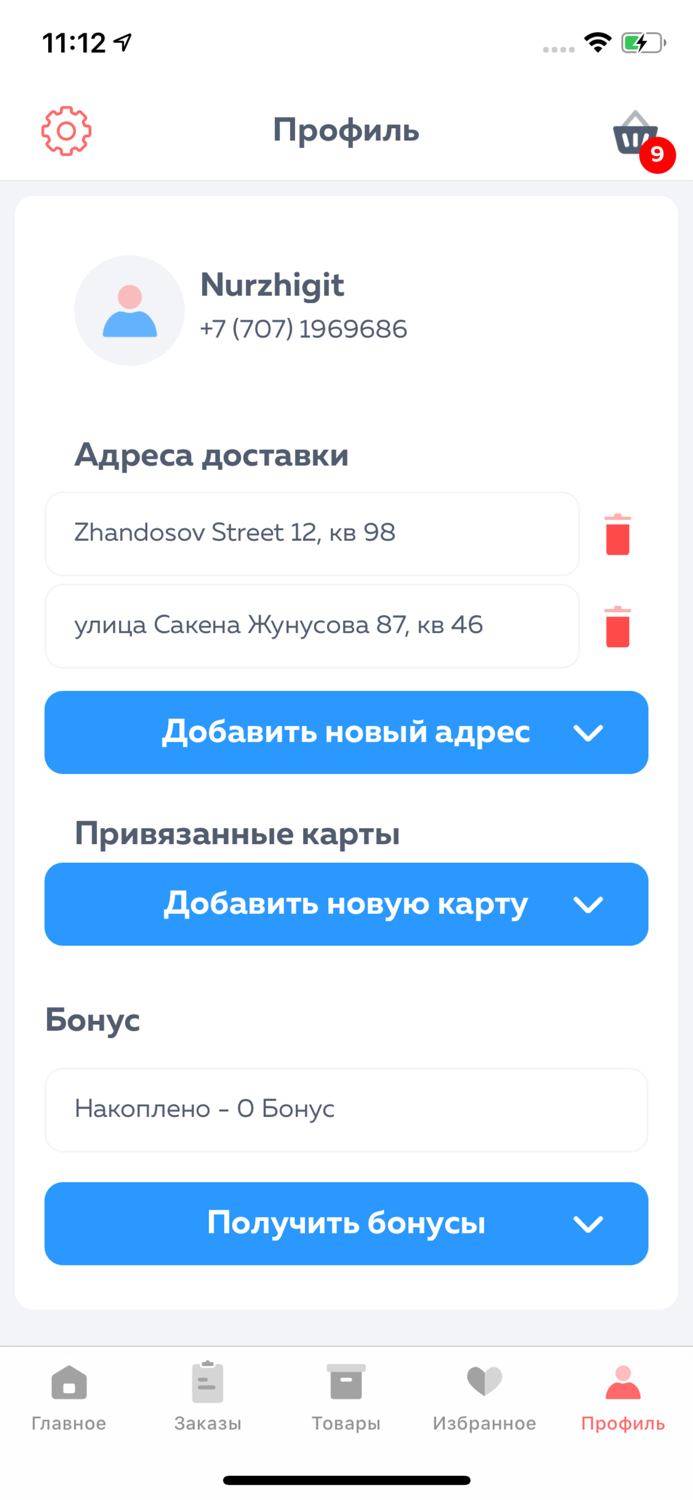
Task: Switch to the Заказы tab
Action: coord(208,1398)
